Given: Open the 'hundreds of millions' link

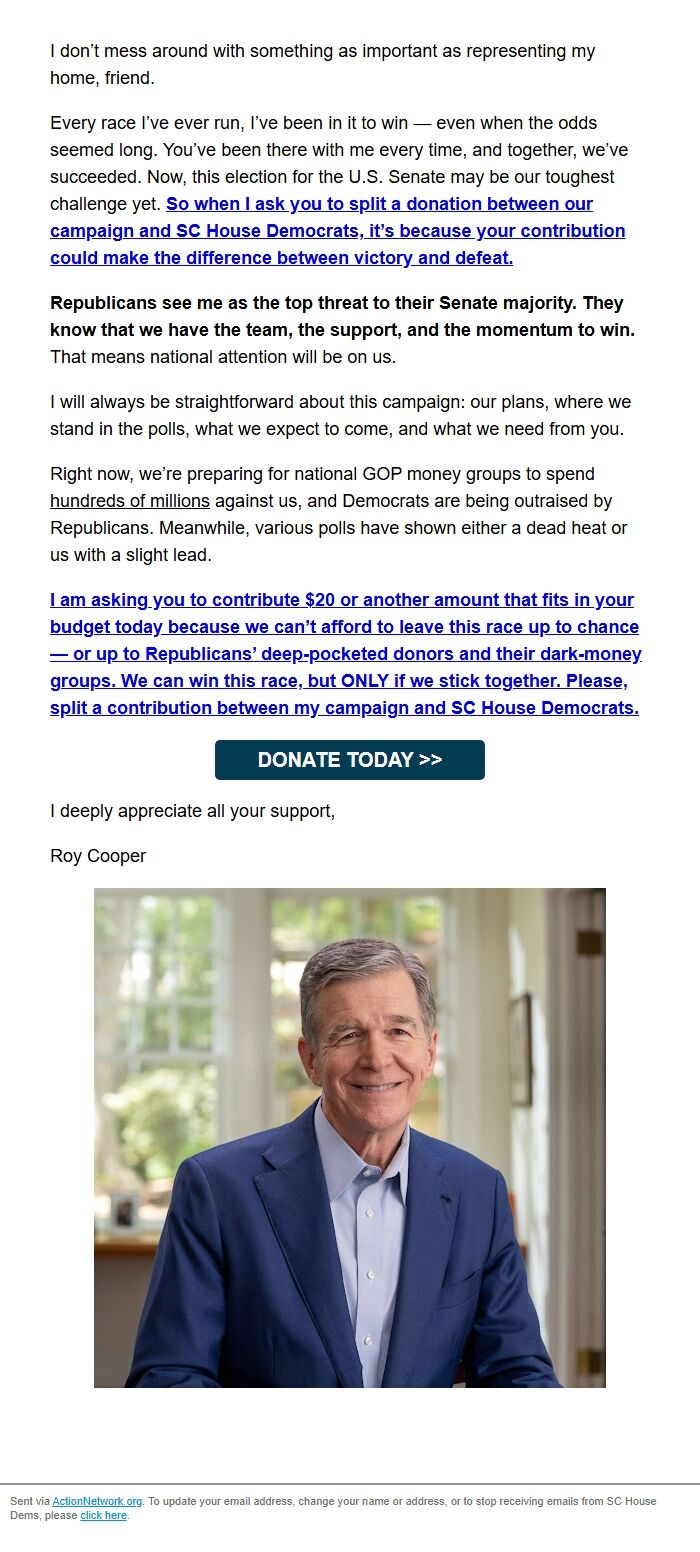Looking at the screenshot, I should (130, 501).
